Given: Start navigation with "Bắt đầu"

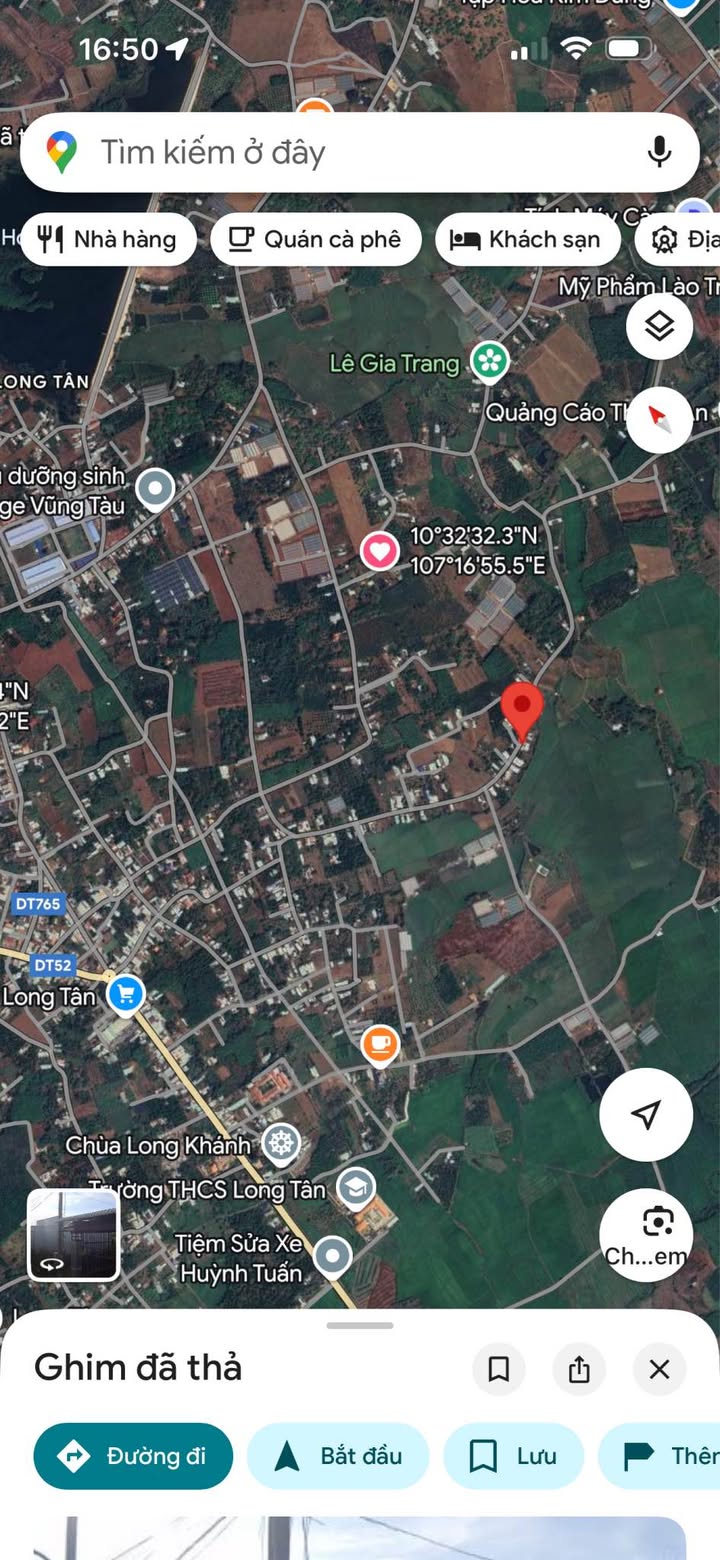Looking at the screenshot, I should pyautogui.click(x=338, y=1456).
